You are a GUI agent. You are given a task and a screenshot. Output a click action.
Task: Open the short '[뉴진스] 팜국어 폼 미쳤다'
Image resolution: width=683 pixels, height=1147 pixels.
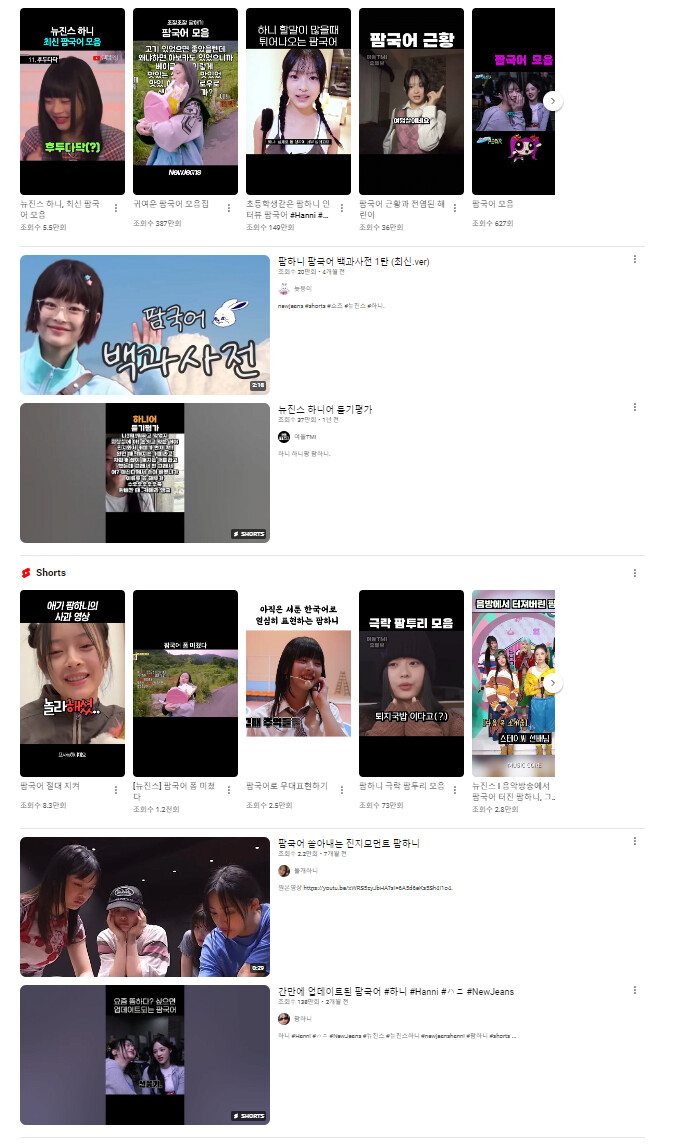185,683
